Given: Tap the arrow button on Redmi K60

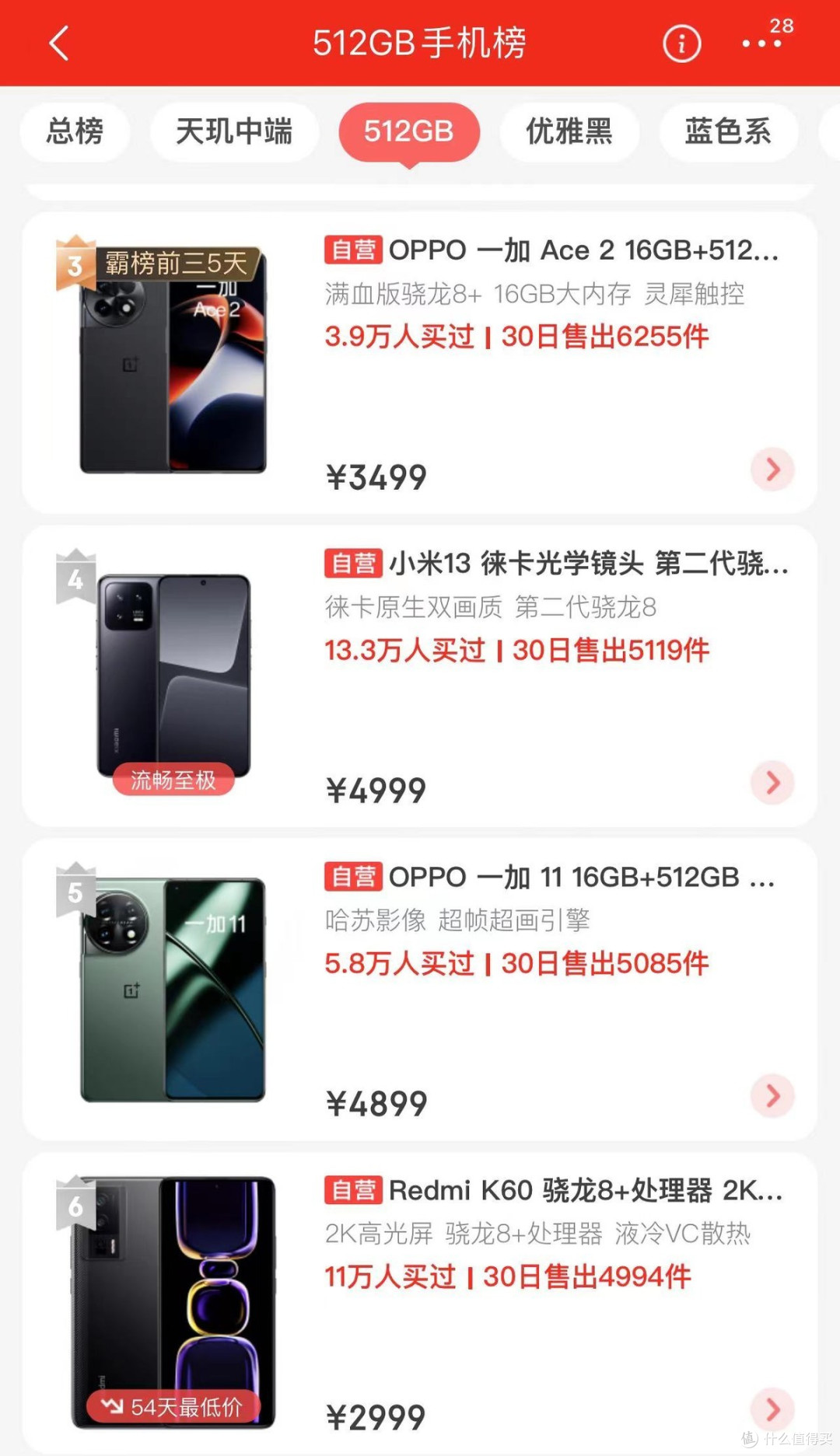Looking at the screenshot, I should [772, 1409].
